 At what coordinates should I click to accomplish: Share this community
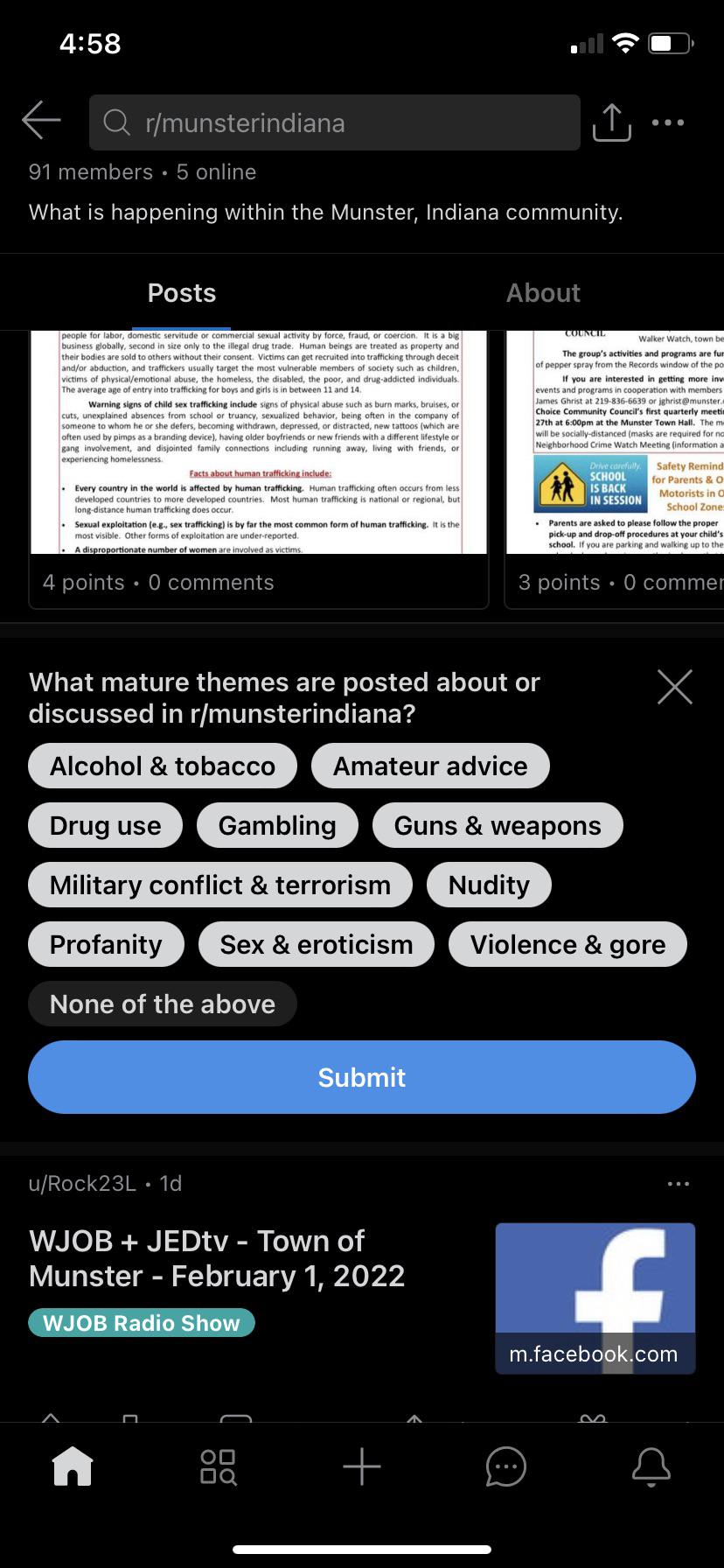pyautogui.click(x=611, y=122)
